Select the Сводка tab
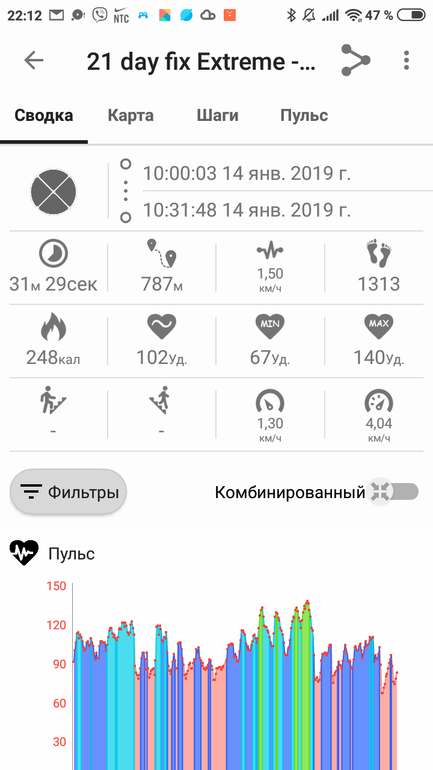The width and height of the screenshot is (433, 770). pos(44,116)
